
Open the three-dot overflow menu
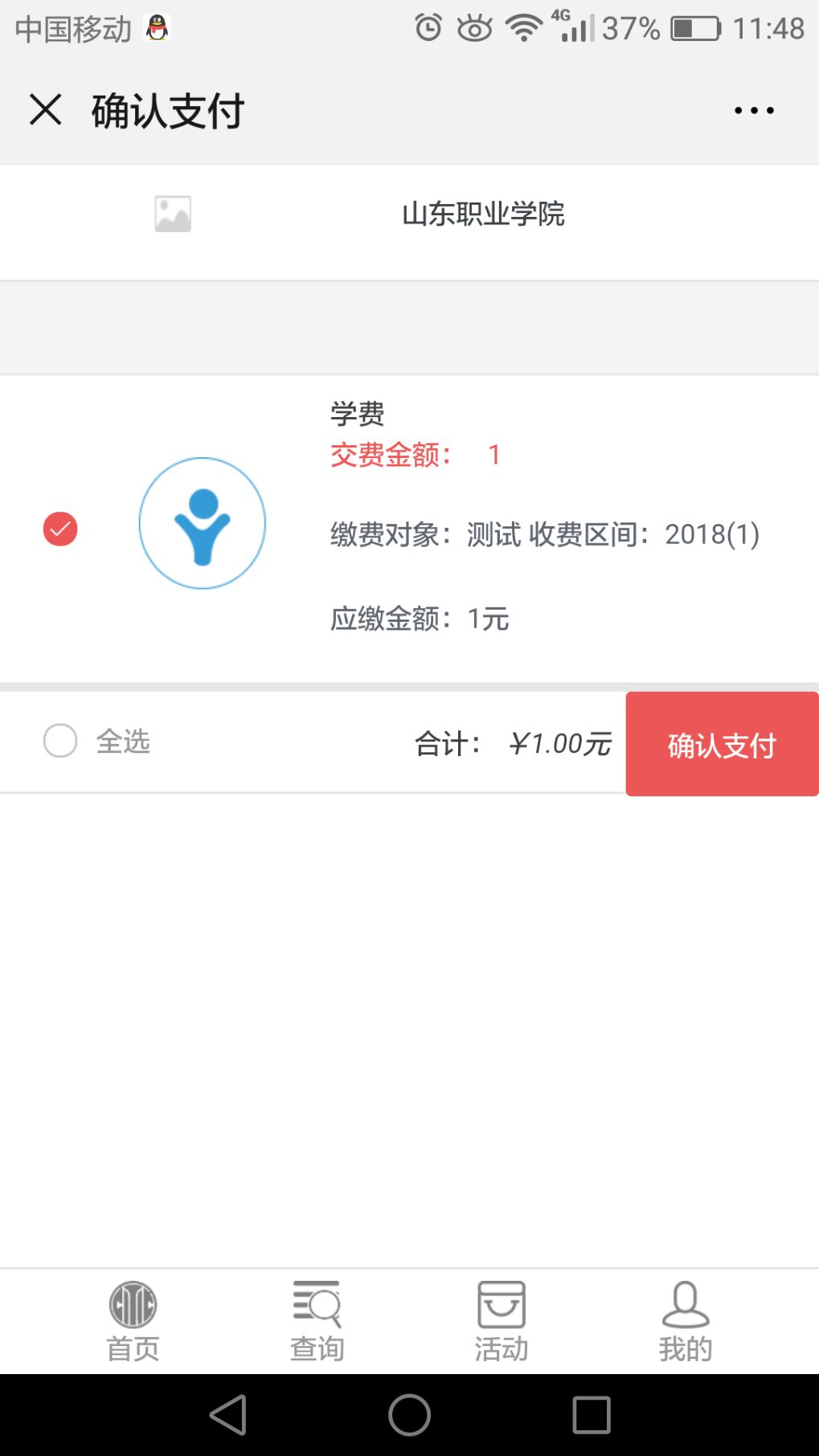point(754,110)
